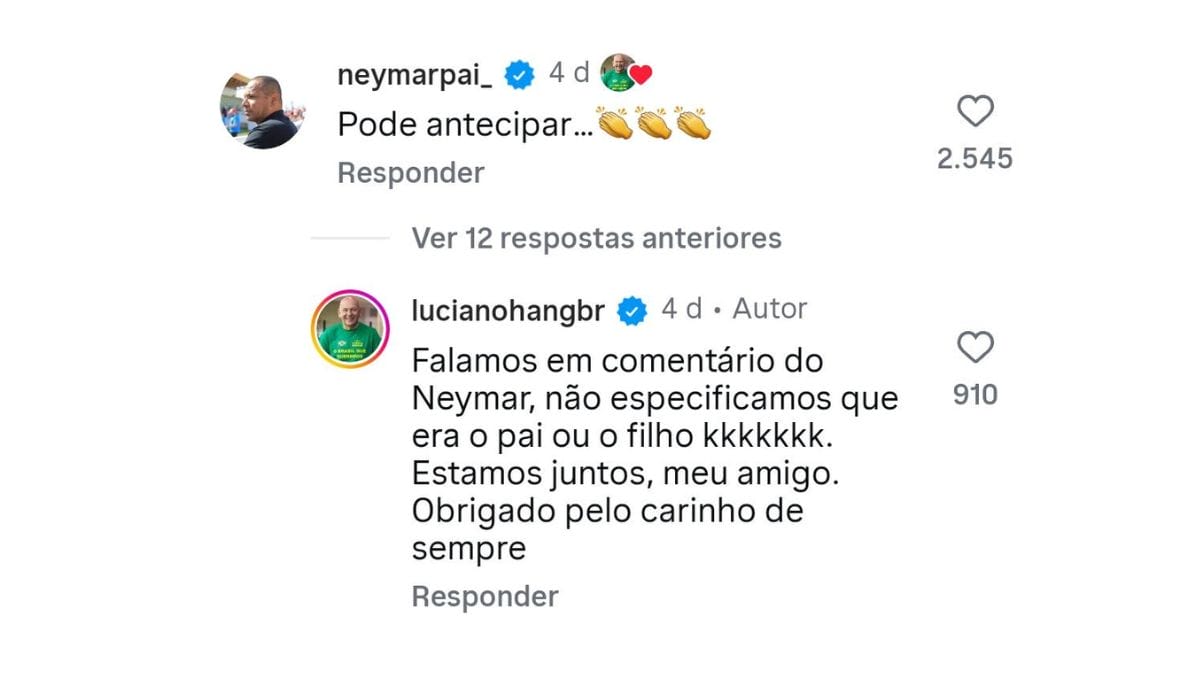Expand Ver 12 respostas anteriores
Viewport: 1200px width, 675px height.
(596, 238)
